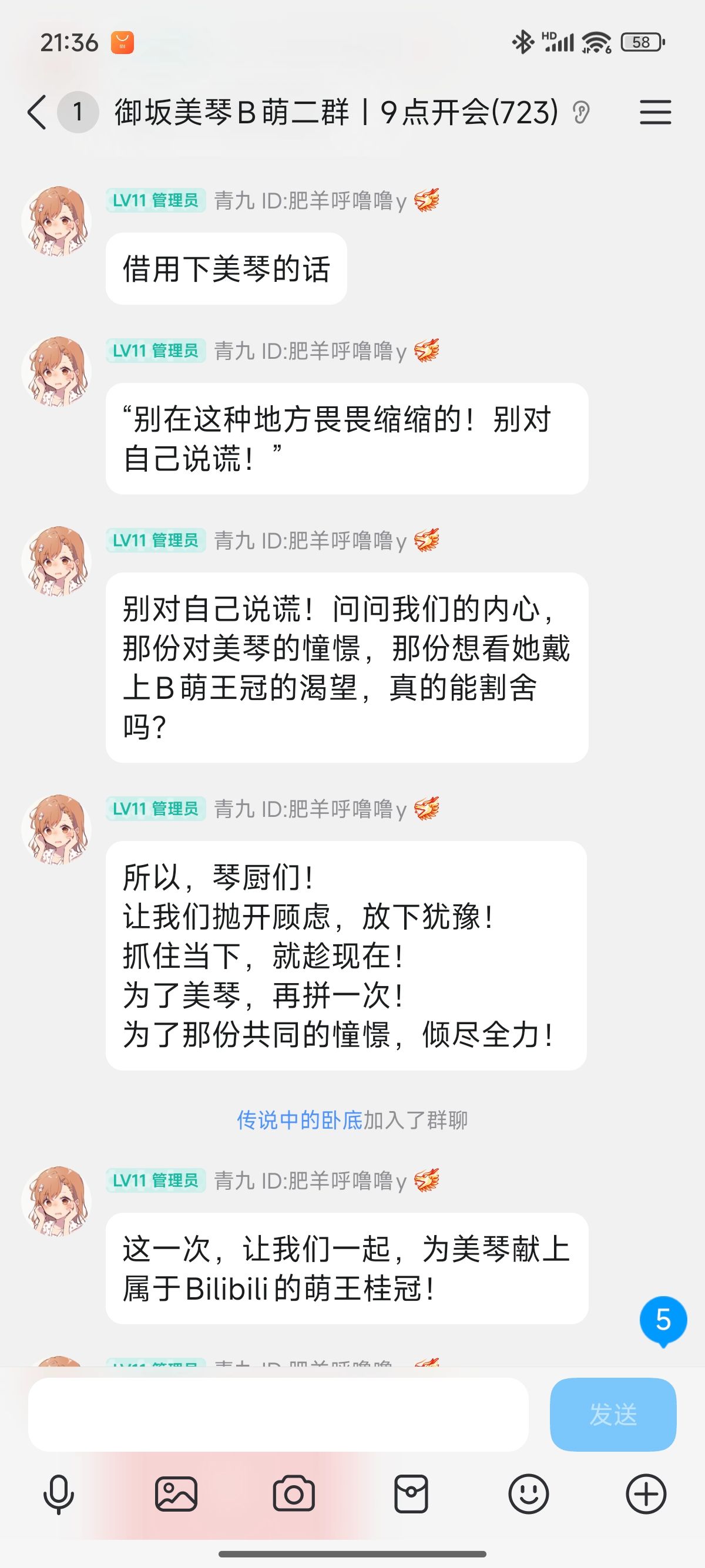Open the photo gallery picker

[x=177, y=1495]
